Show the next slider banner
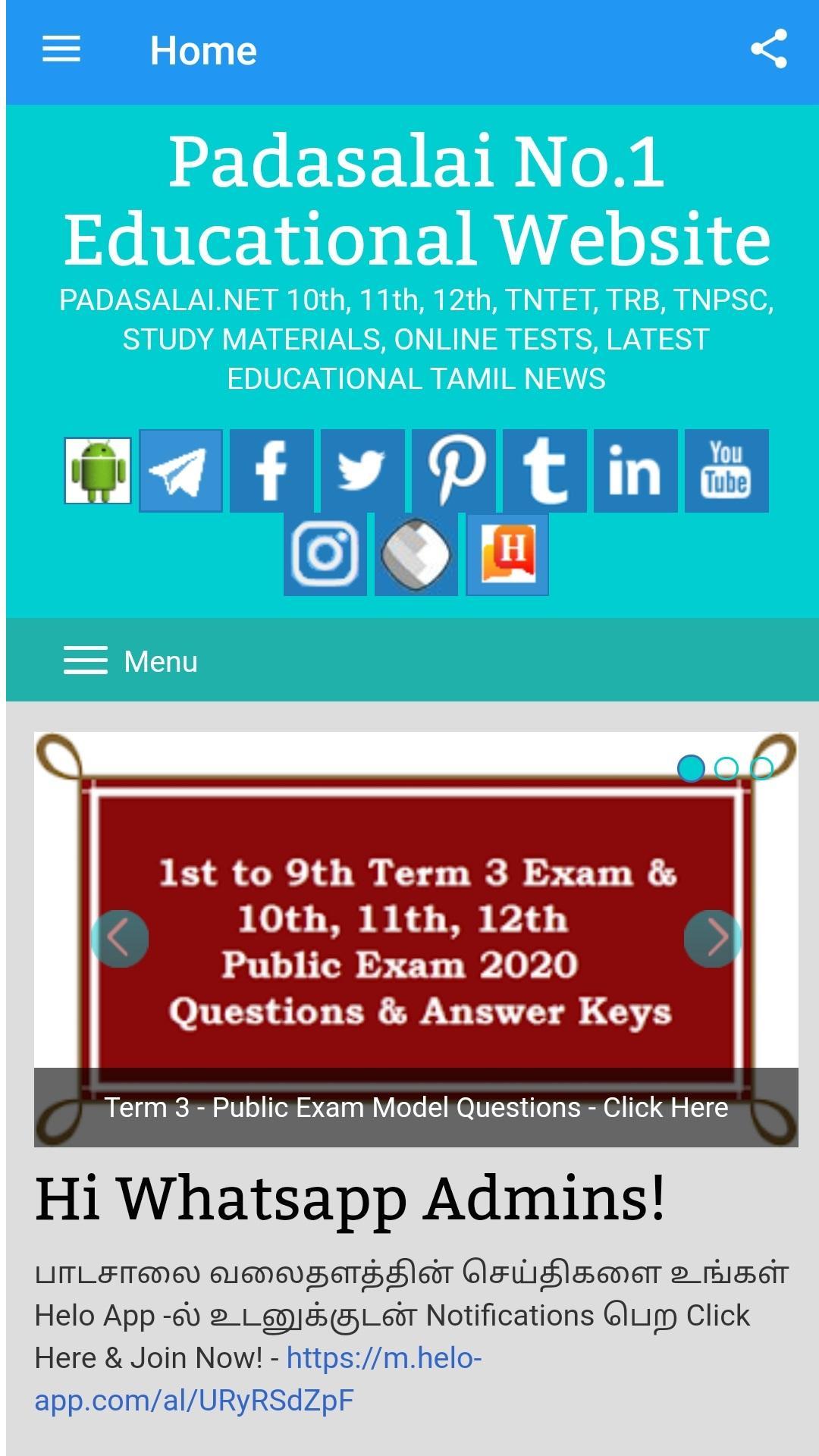 712,939
